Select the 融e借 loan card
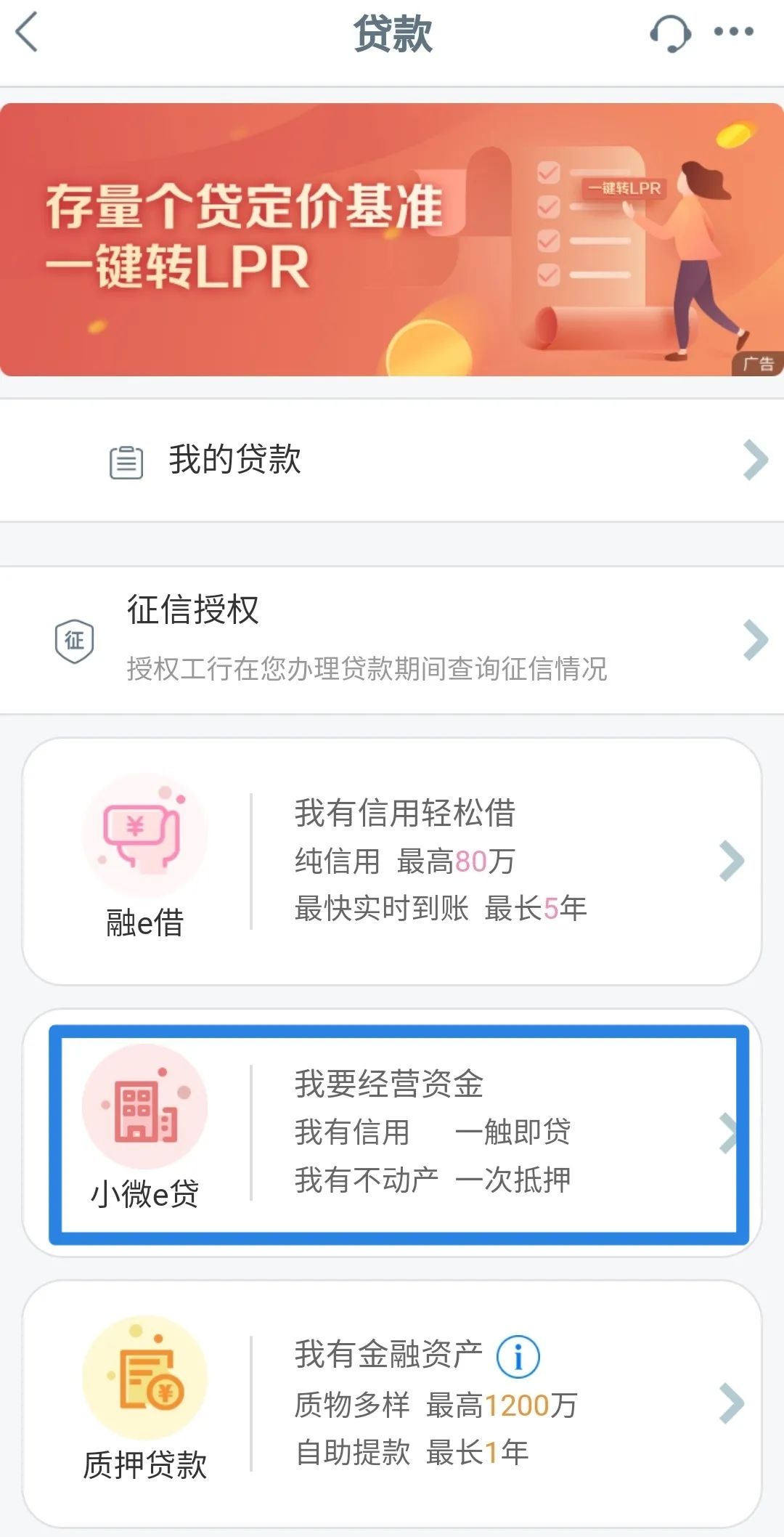 (392, 861)
